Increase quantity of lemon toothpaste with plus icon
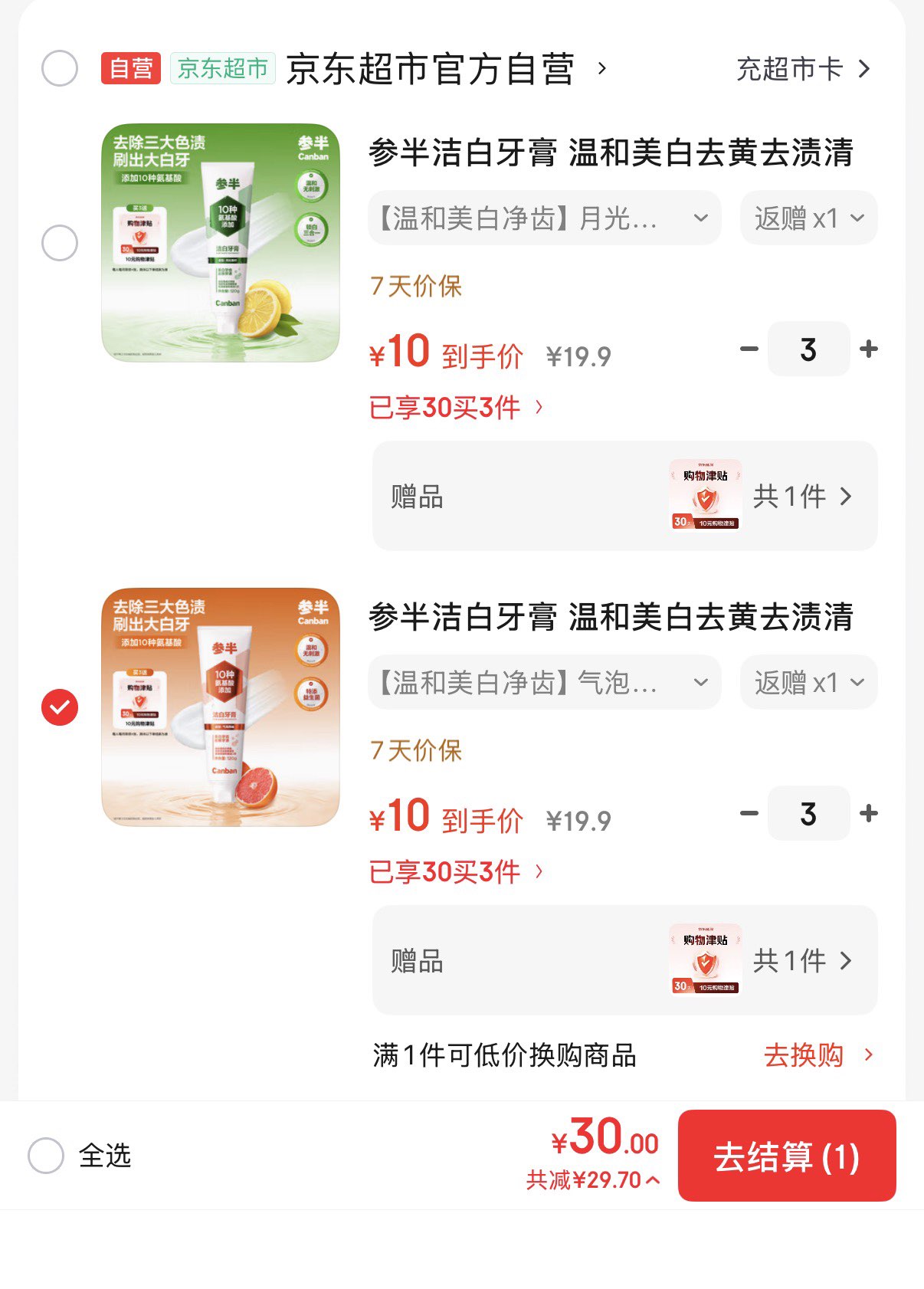924x1289 pixels. point(867,349)
